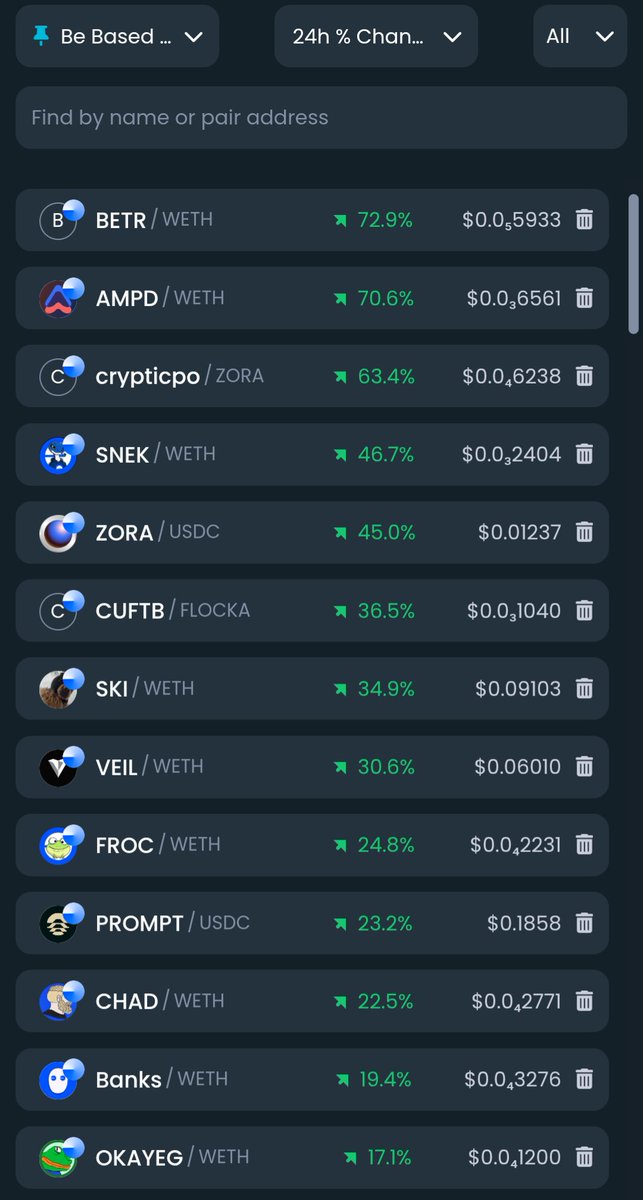The height and width of the screenshot is (1200, 643).
Task: Expand the 24h % Change sort dropdown
Action: [x=376, y=36]
